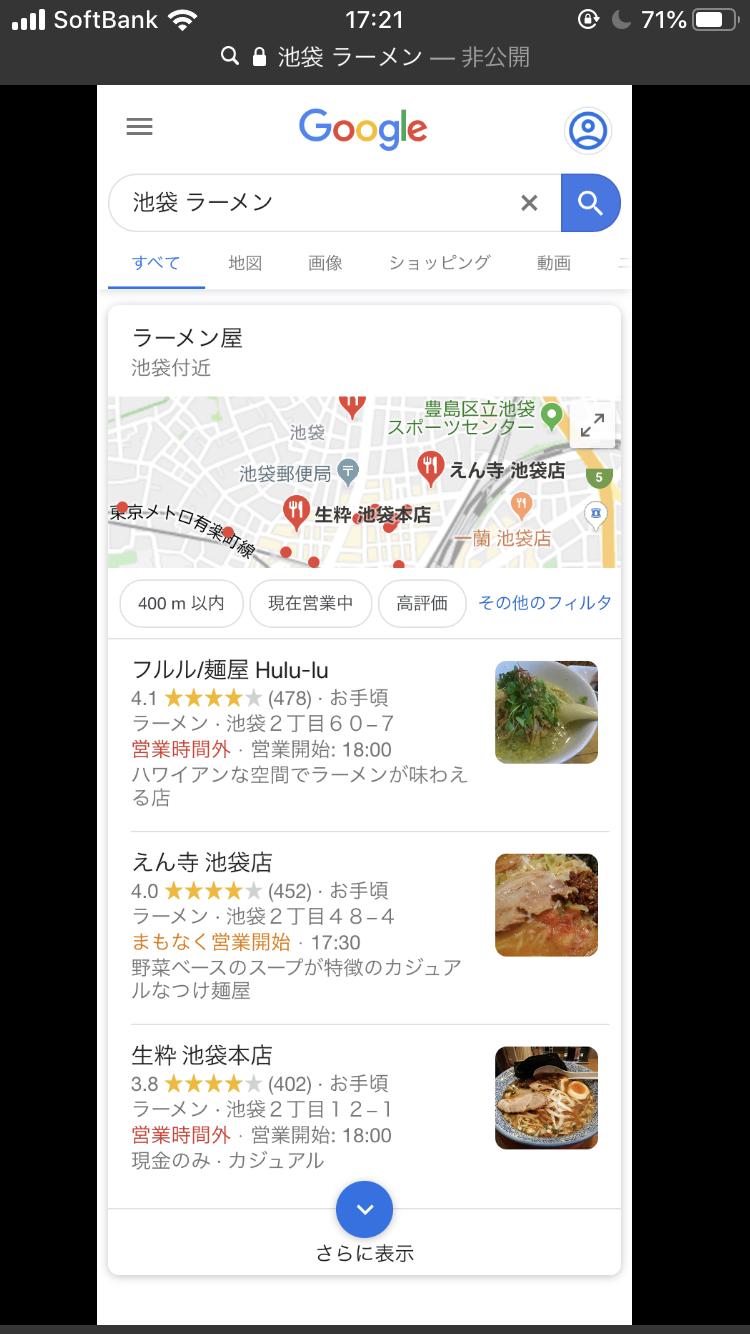Open the 生粋 池袋本店 listing
Viewport: 750px width, 1334px height.
pyautogui.click(x=202, y=1055)
